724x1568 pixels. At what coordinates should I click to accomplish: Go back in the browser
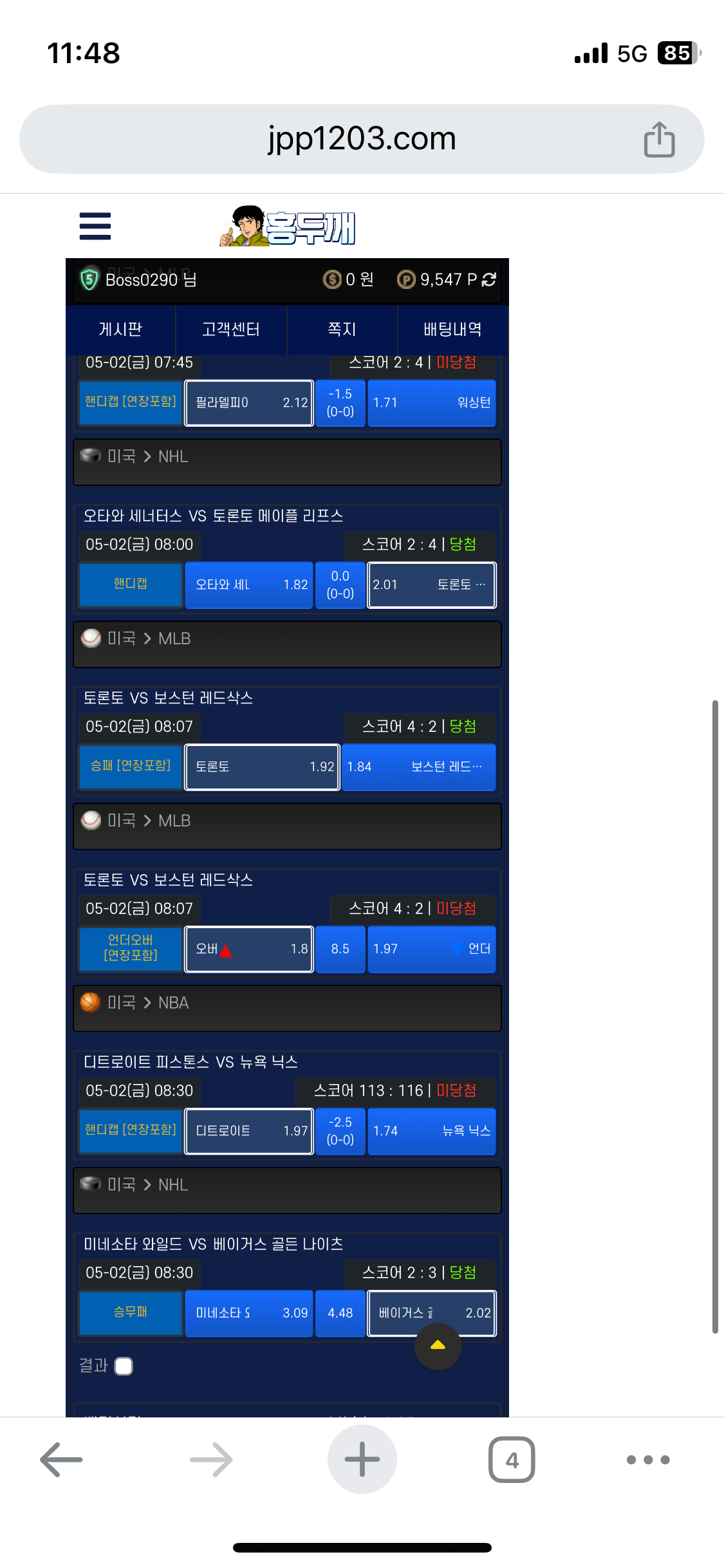[x=61, y=1459]
